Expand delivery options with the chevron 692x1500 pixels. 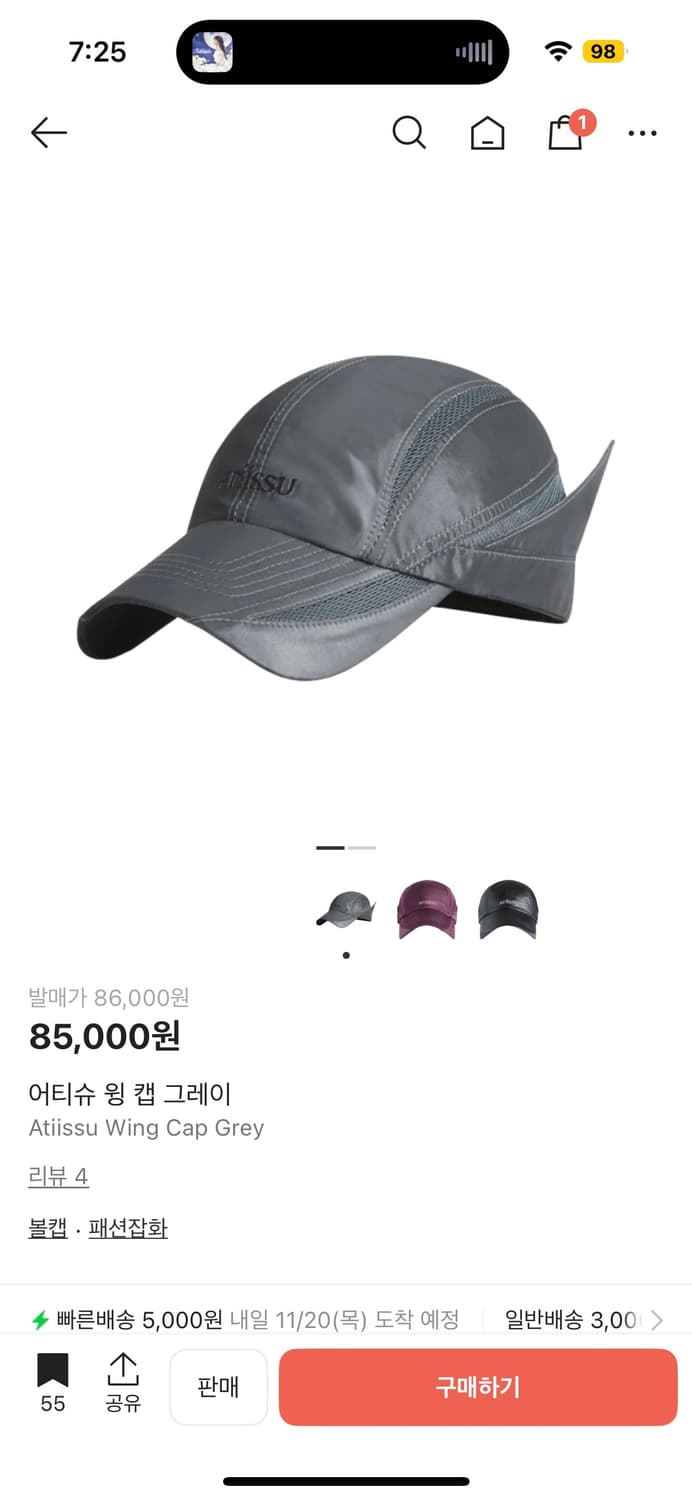pyautogui.click(x=656, y=1320)
